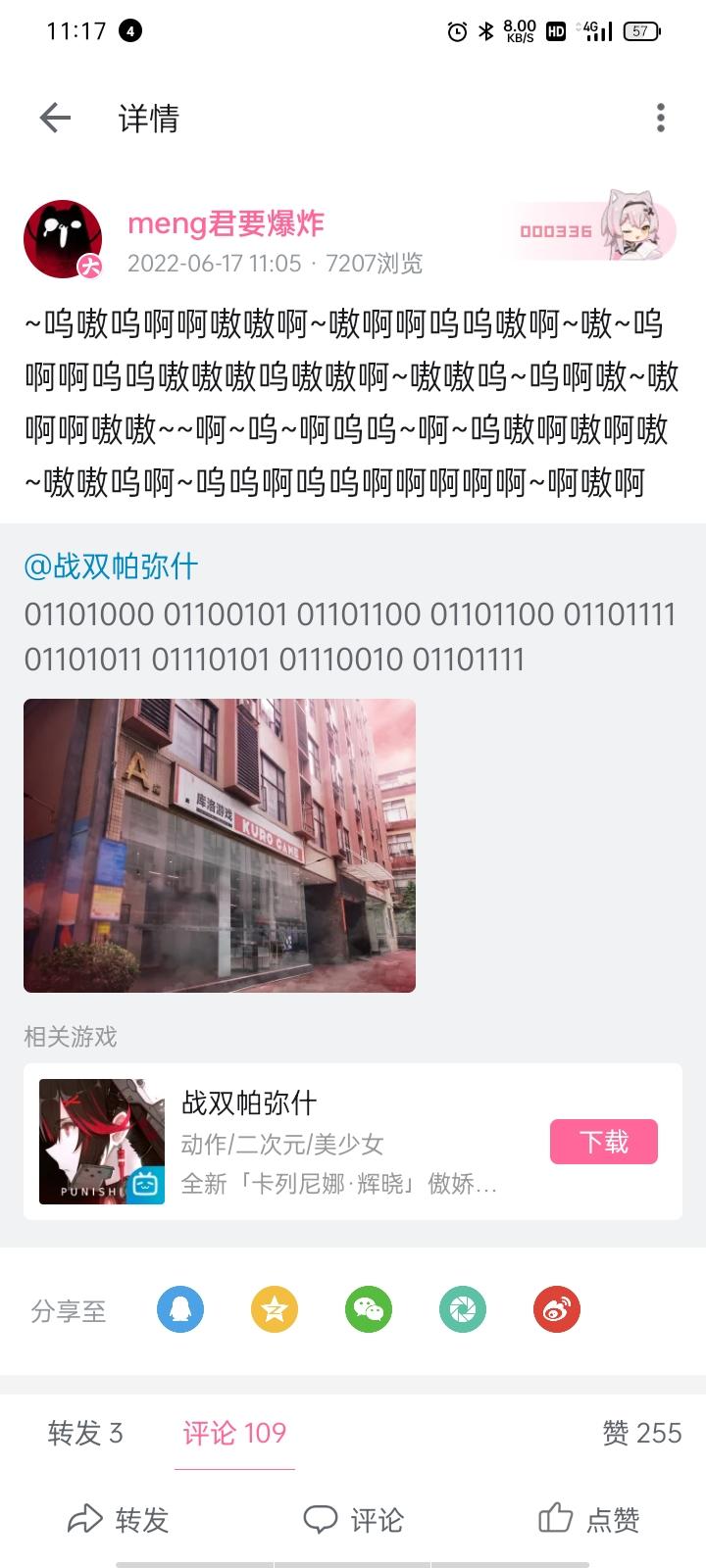Viewport: 706px width, 1568px height.
Task: Share the post to WeChat Moments
Action: click(x=464, y=1310)
